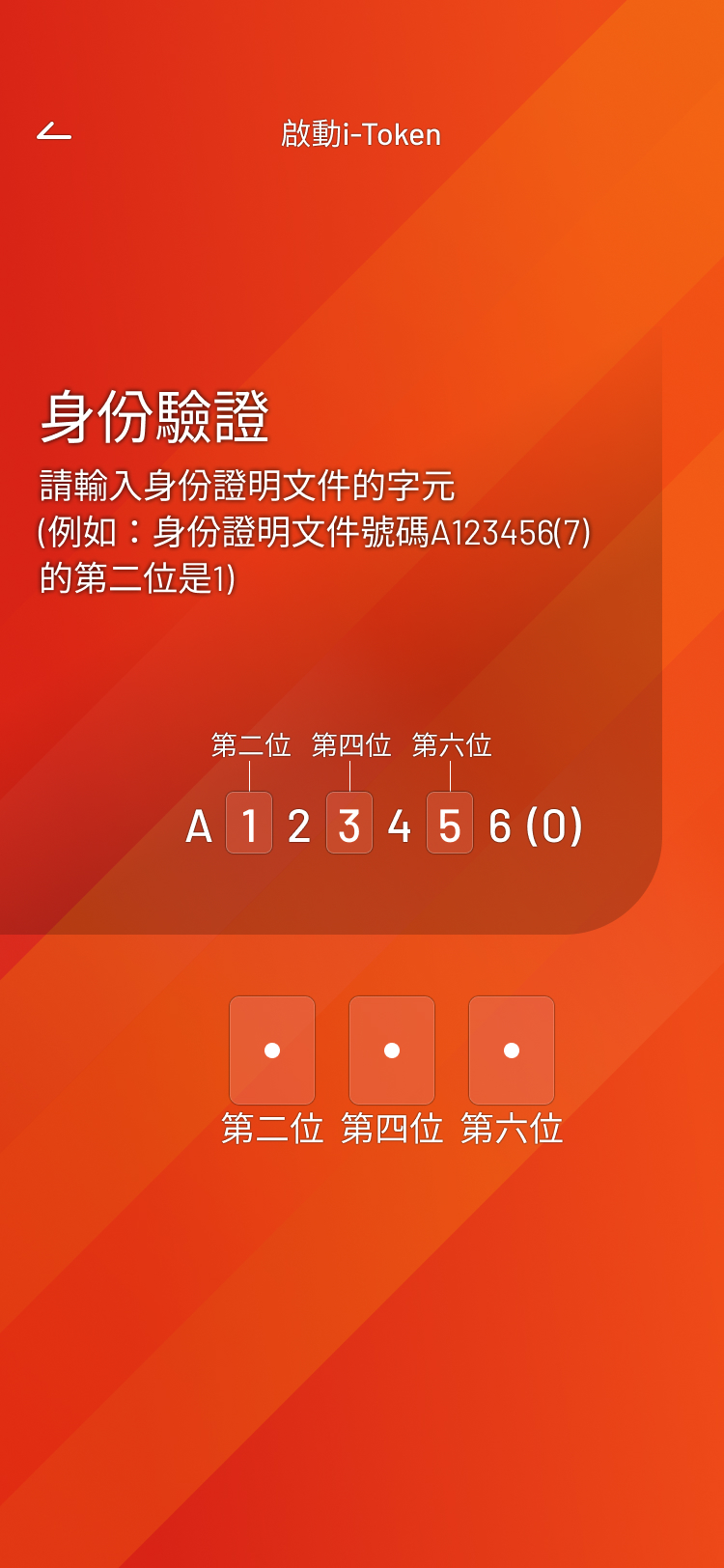Screen dimensions: 724x1568
Task: Select the 第四位 input box
Action: point(392,1050)
